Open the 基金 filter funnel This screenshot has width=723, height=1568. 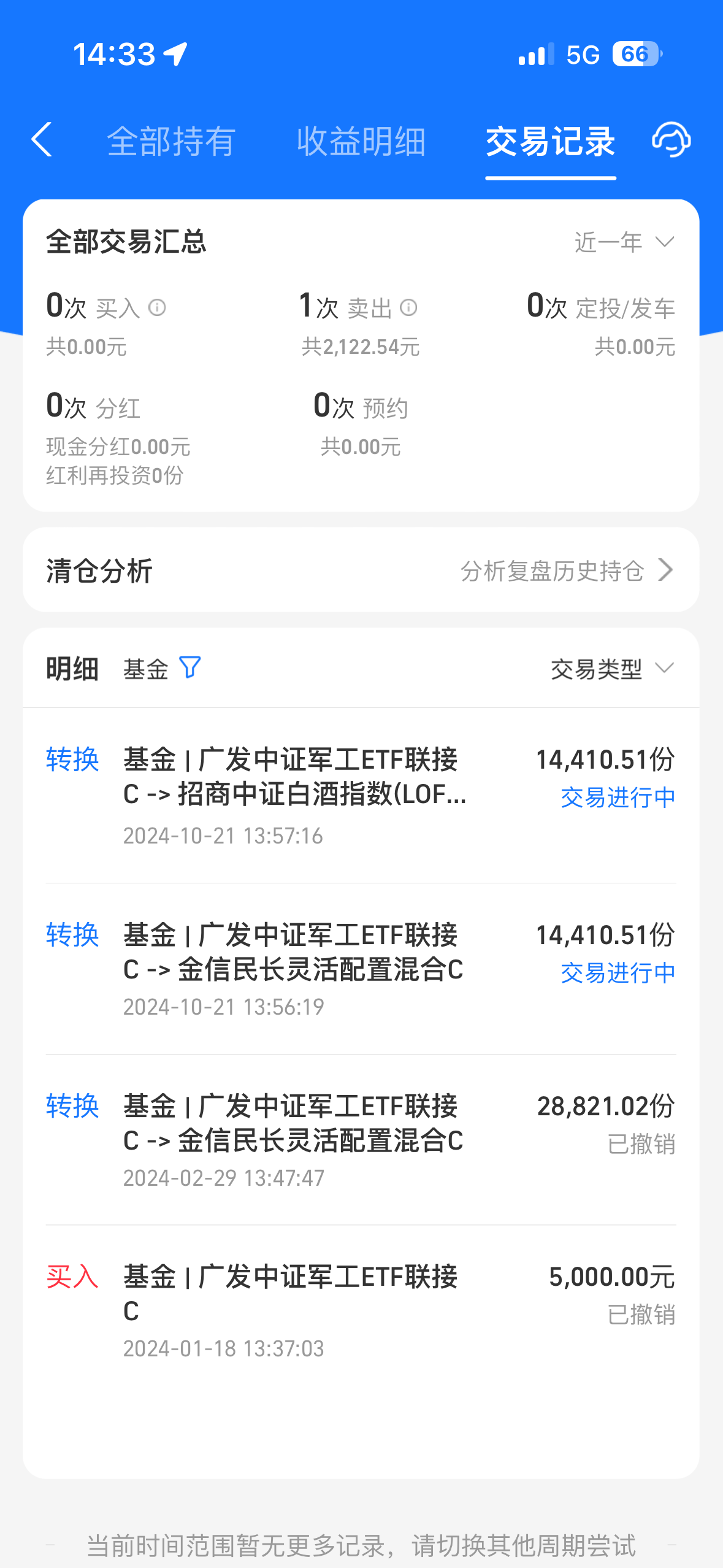pos(190,667)
